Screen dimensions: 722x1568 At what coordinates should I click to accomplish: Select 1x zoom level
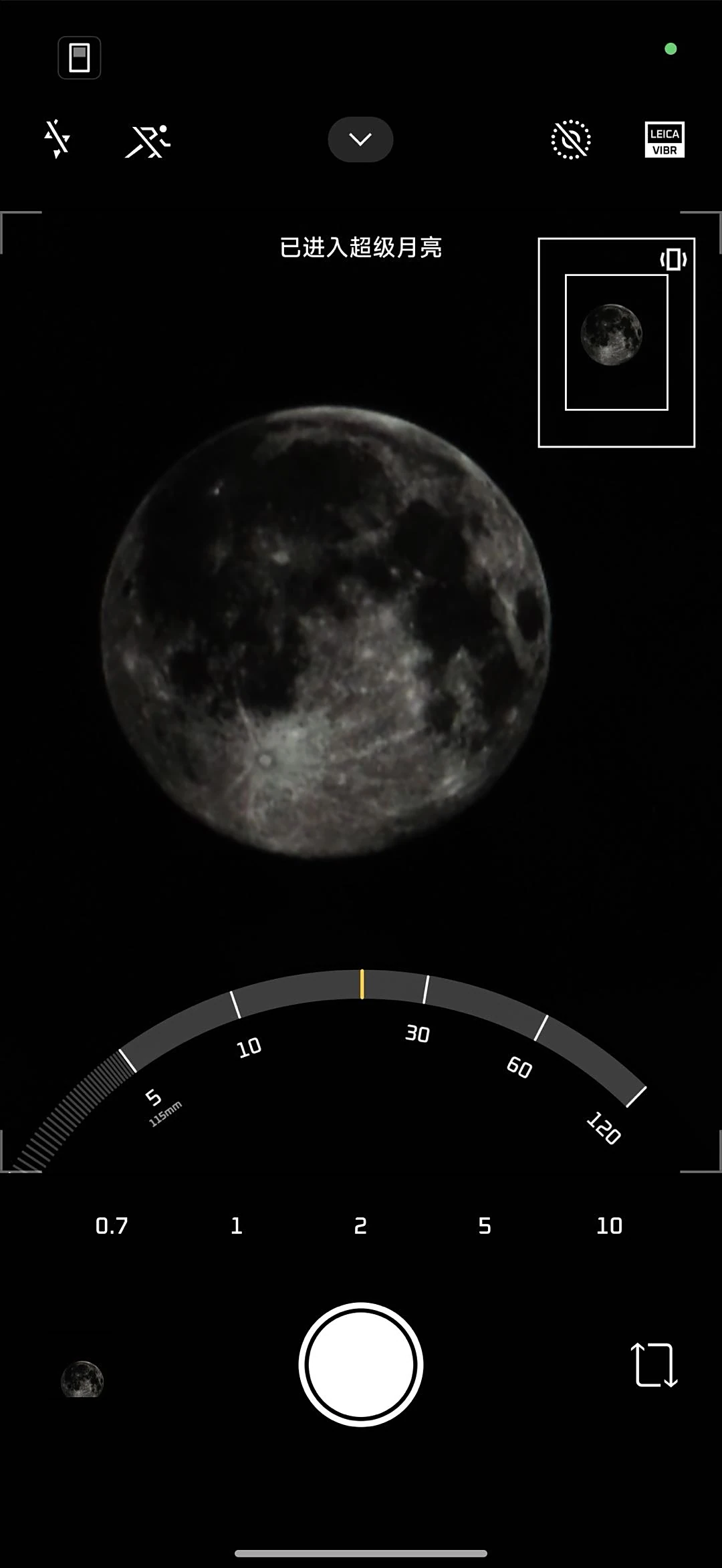(x=236, y=1226)
